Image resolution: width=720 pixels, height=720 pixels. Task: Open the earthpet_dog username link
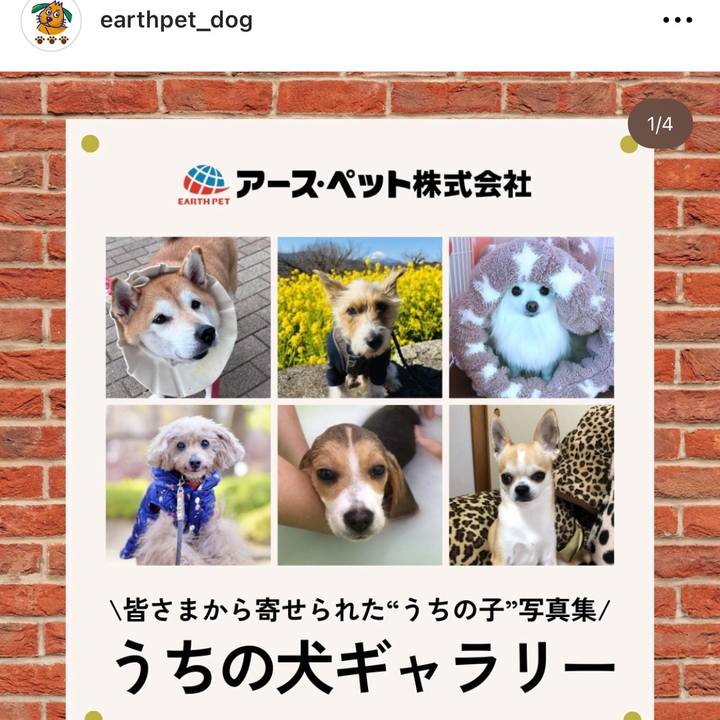click(176, 20)
